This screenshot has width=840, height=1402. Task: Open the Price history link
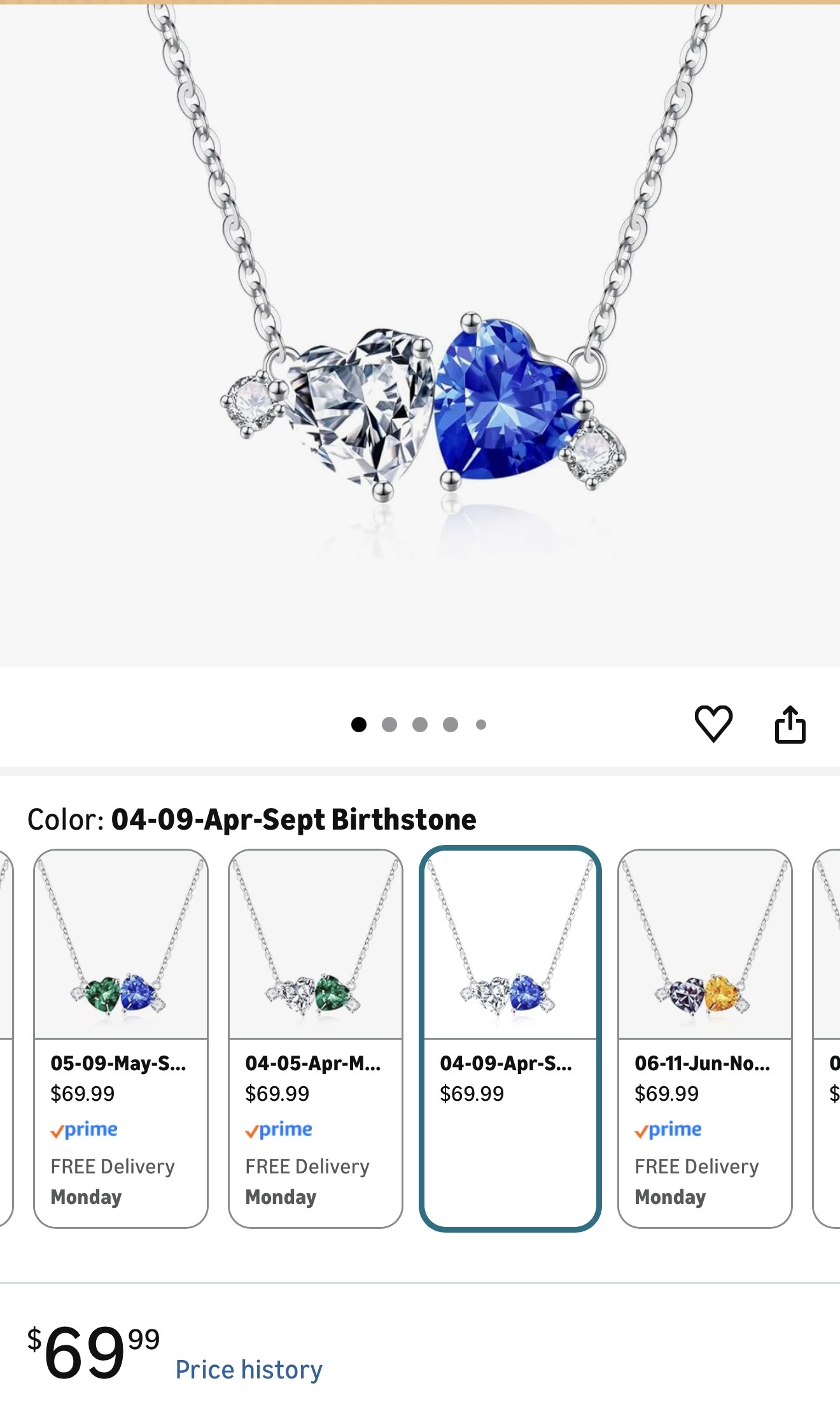(249, 1370)
